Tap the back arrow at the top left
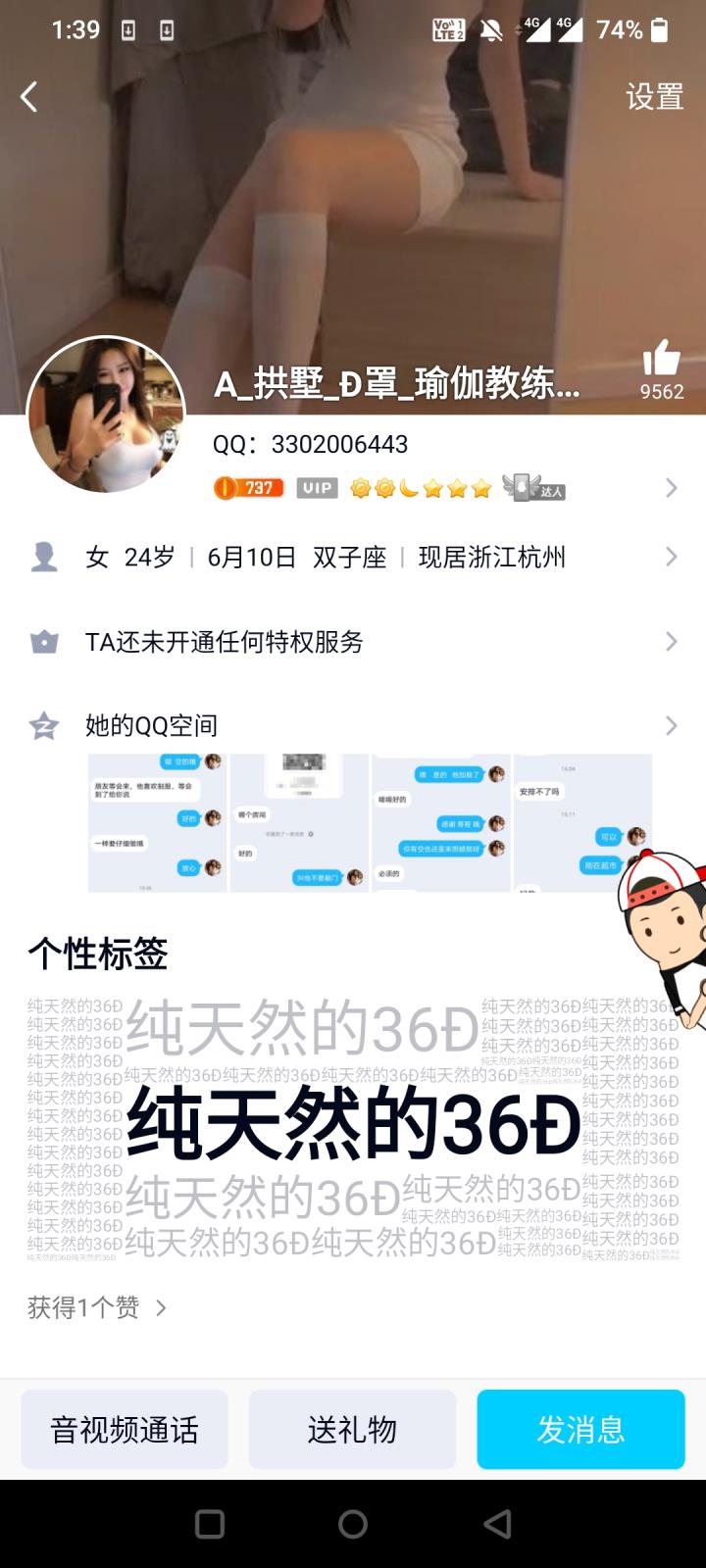Image resolution: width=706 pixels, height=1568 pixels. tap(27, 96)
